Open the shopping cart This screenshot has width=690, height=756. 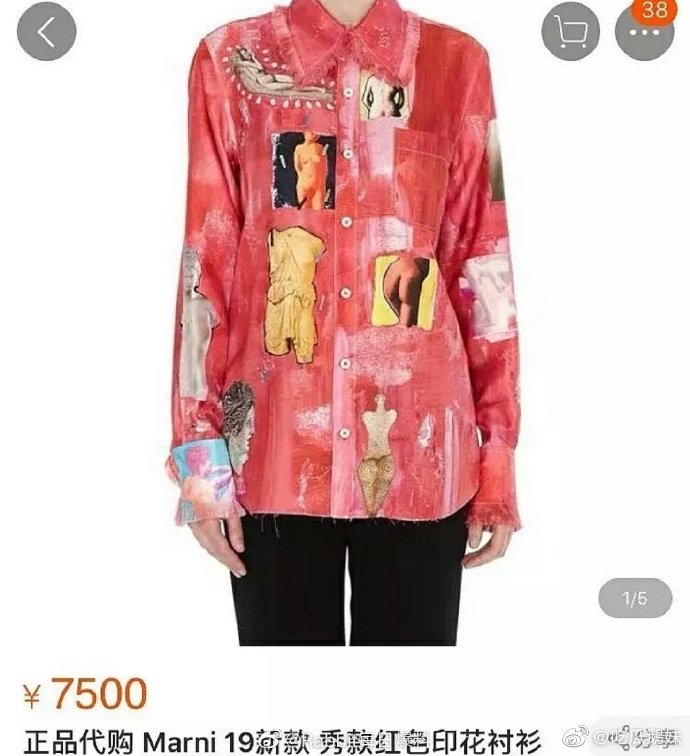(x=570, y=33)
